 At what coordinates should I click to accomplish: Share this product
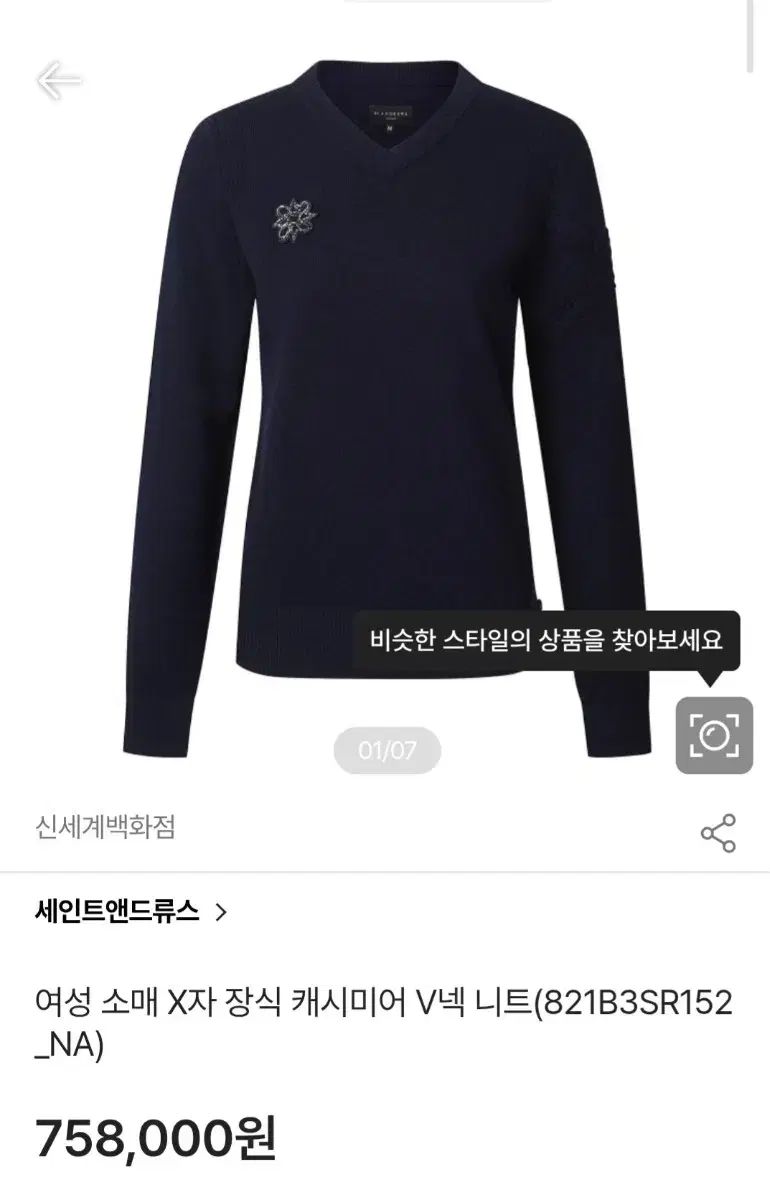coord(718,833)
